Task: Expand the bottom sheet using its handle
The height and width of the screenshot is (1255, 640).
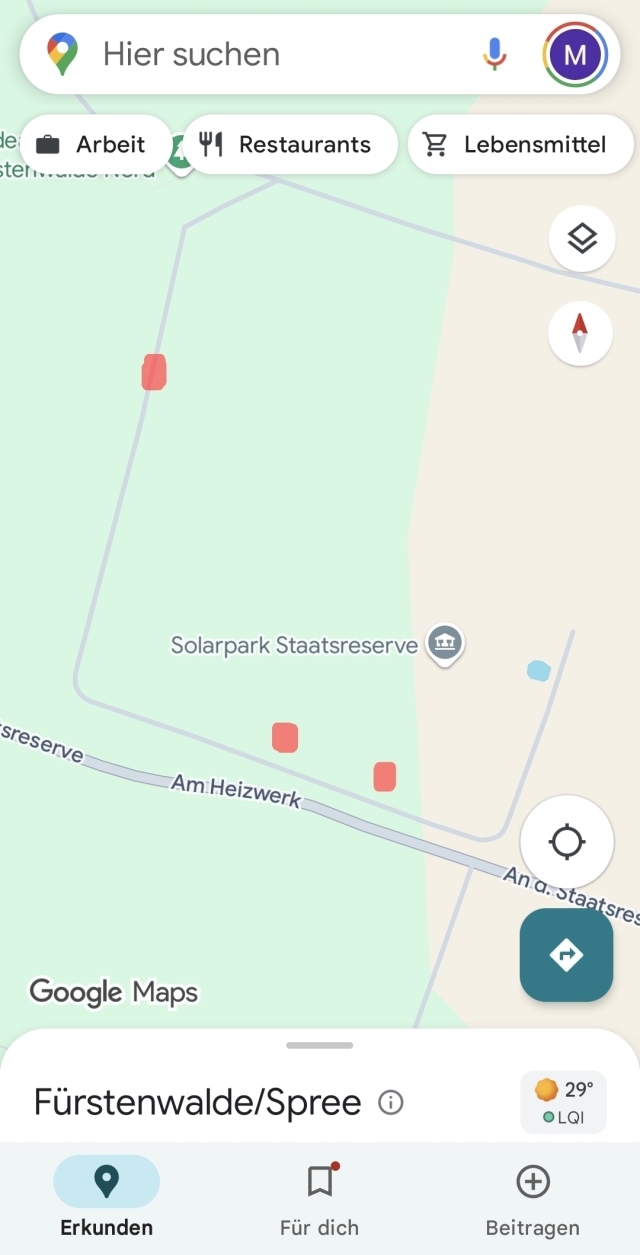Action: tap(320, 1045)
